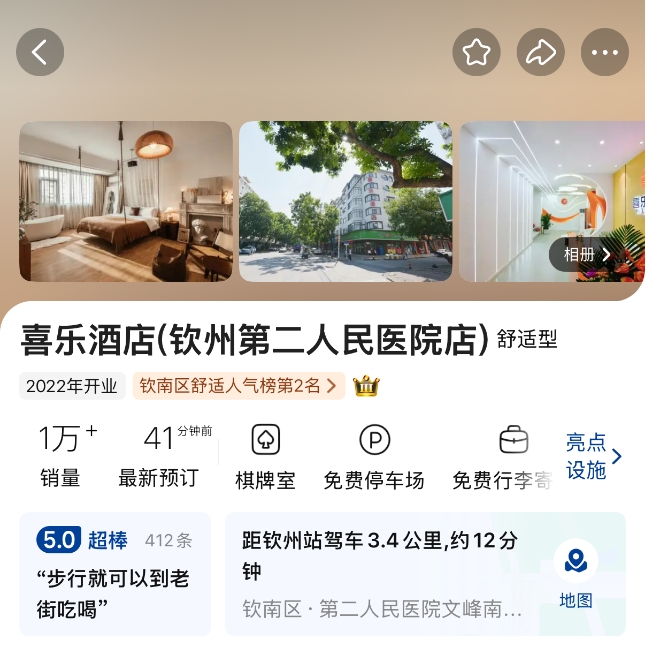Expand 亮点设施 highlights and facilities
654x651 pixels.
[x=594, y=456]
